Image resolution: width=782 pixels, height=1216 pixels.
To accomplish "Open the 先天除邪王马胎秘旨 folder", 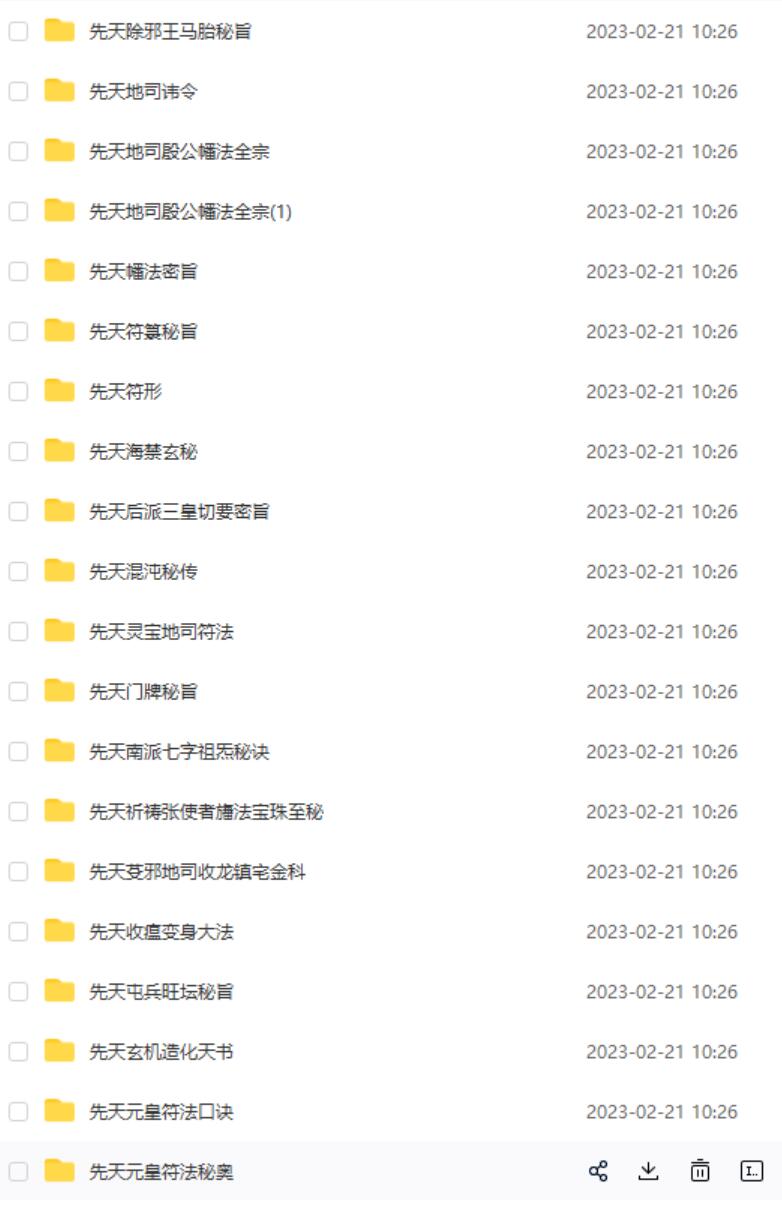I will coord(170,32).
